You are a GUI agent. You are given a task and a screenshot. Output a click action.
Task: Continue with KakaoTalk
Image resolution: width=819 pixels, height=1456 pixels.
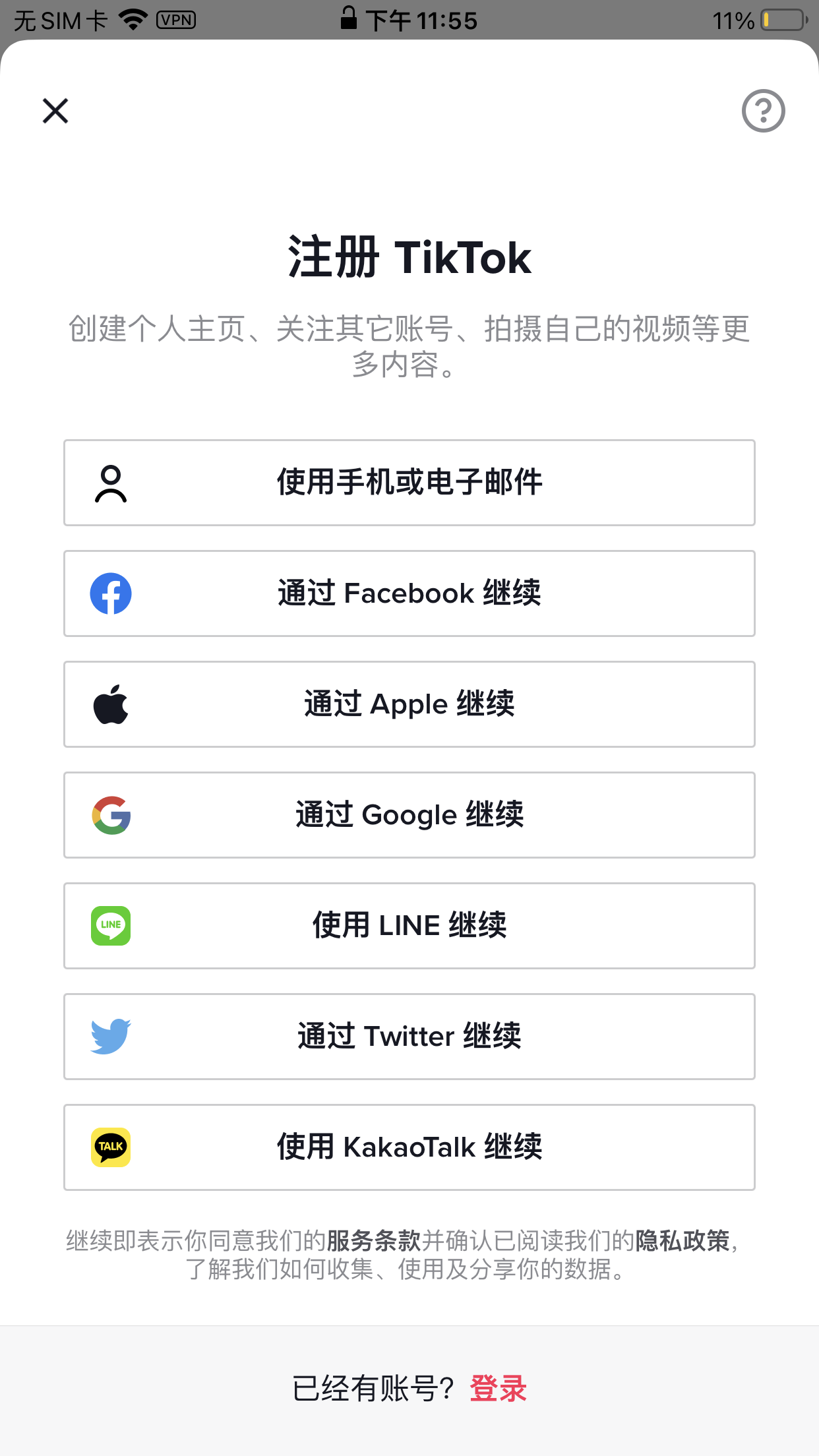click(x=409, y=1147)
